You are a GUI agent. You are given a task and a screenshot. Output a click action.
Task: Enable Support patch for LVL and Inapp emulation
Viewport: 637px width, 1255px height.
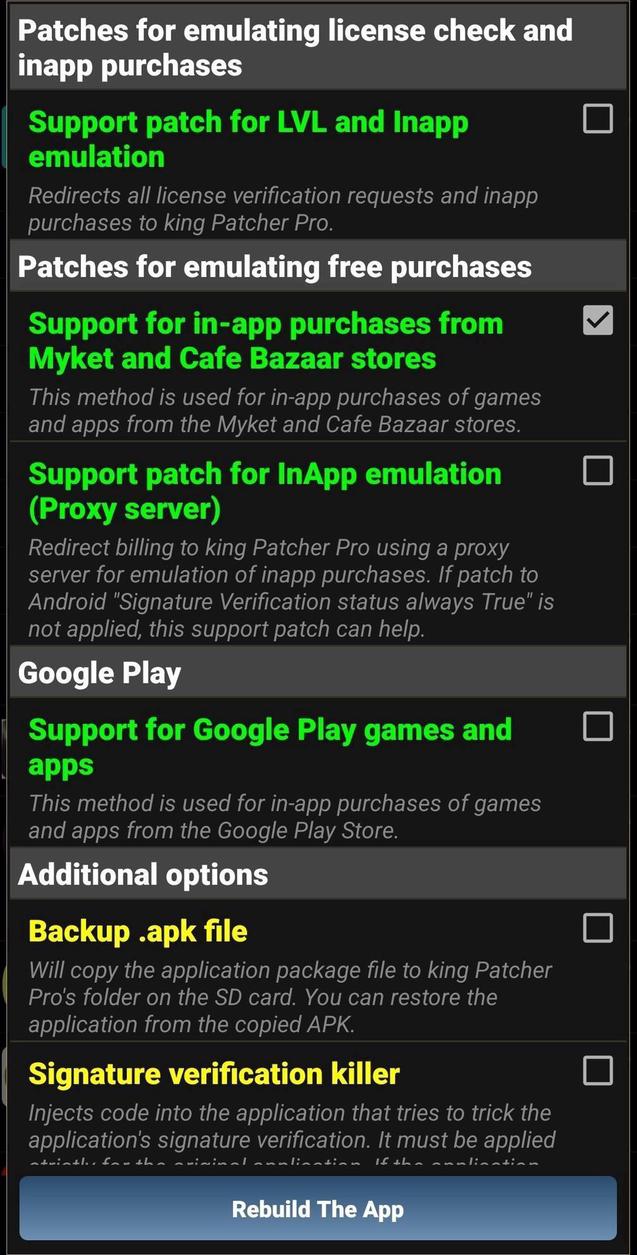[597, 119]
